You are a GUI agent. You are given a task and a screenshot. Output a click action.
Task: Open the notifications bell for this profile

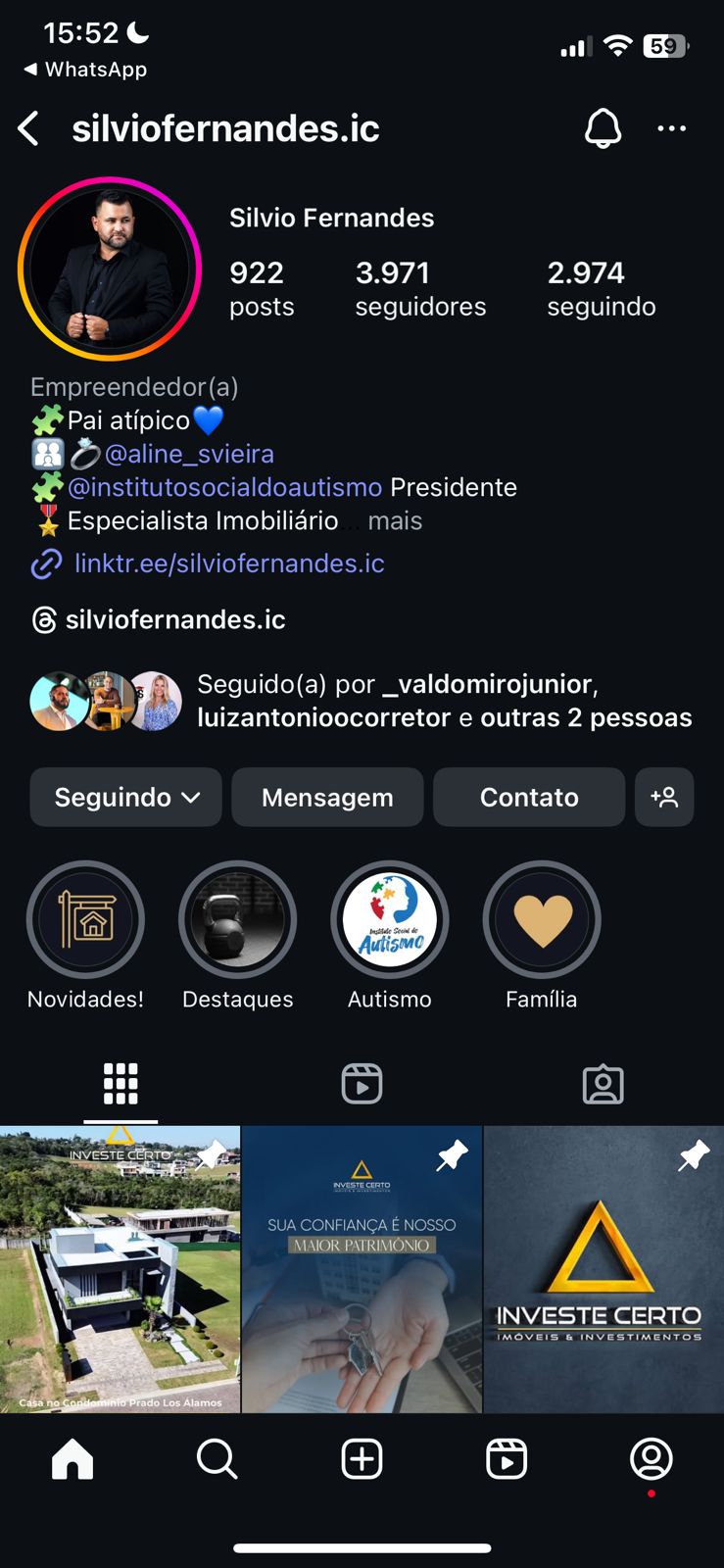pos(603,128)
